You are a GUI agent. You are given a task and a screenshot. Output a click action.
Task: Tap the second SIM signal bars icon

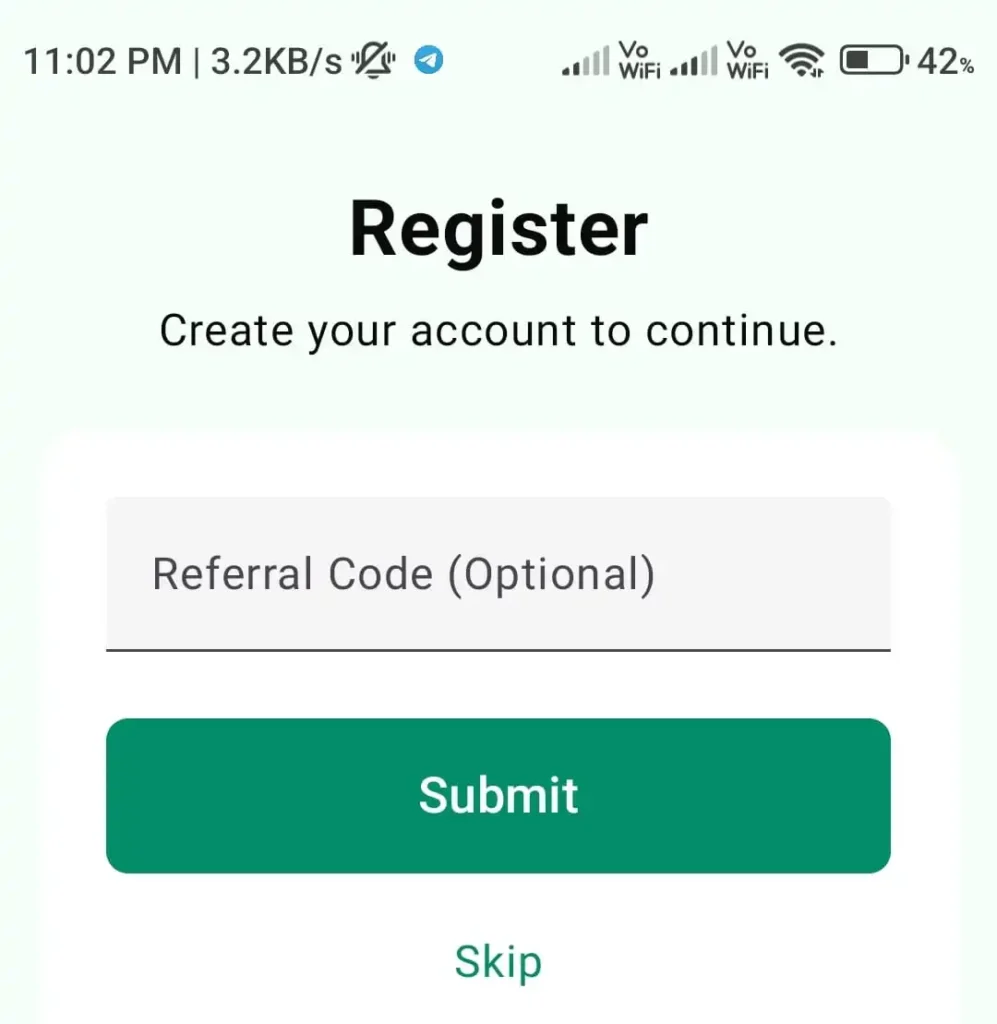tap(695, 62)
